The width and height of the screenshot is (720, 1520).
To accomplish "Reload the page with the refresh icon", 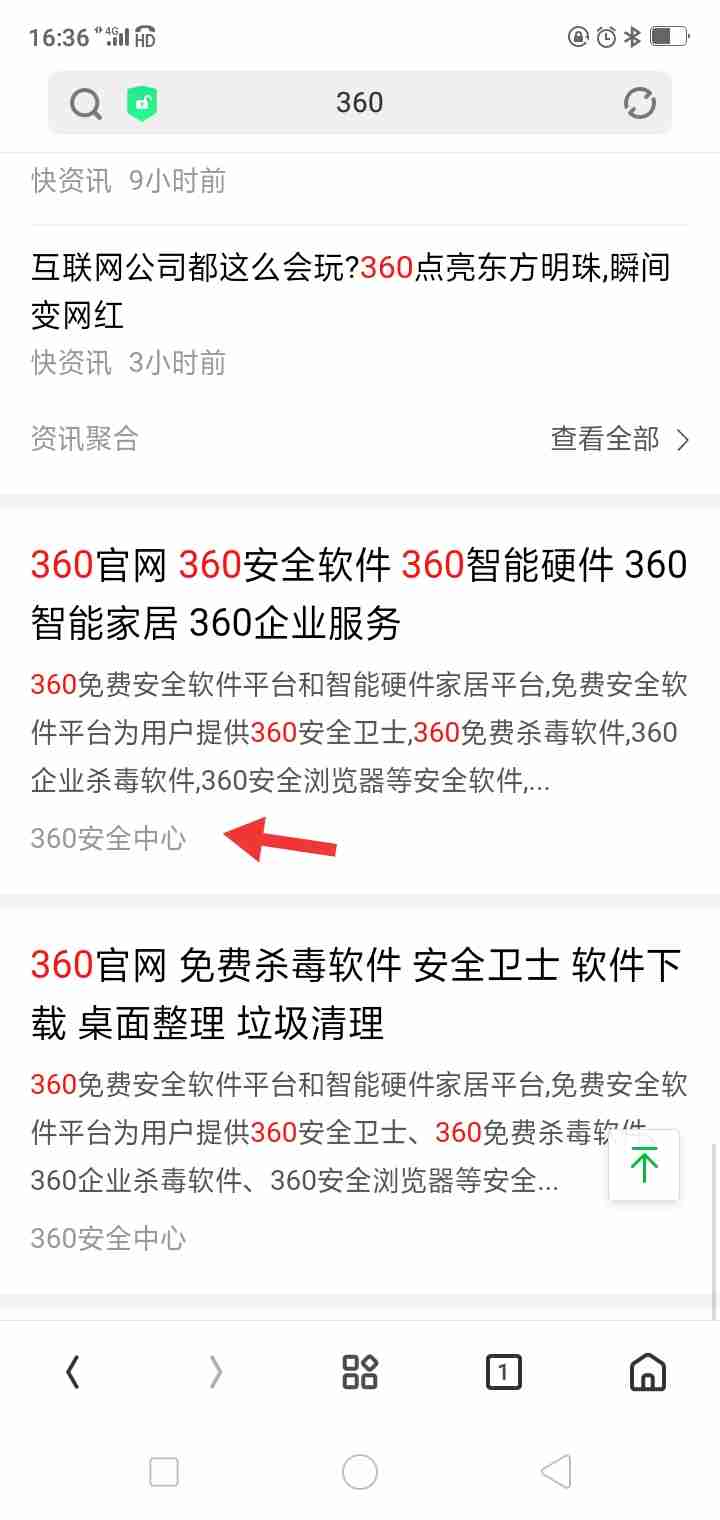I will coord(639,103).
